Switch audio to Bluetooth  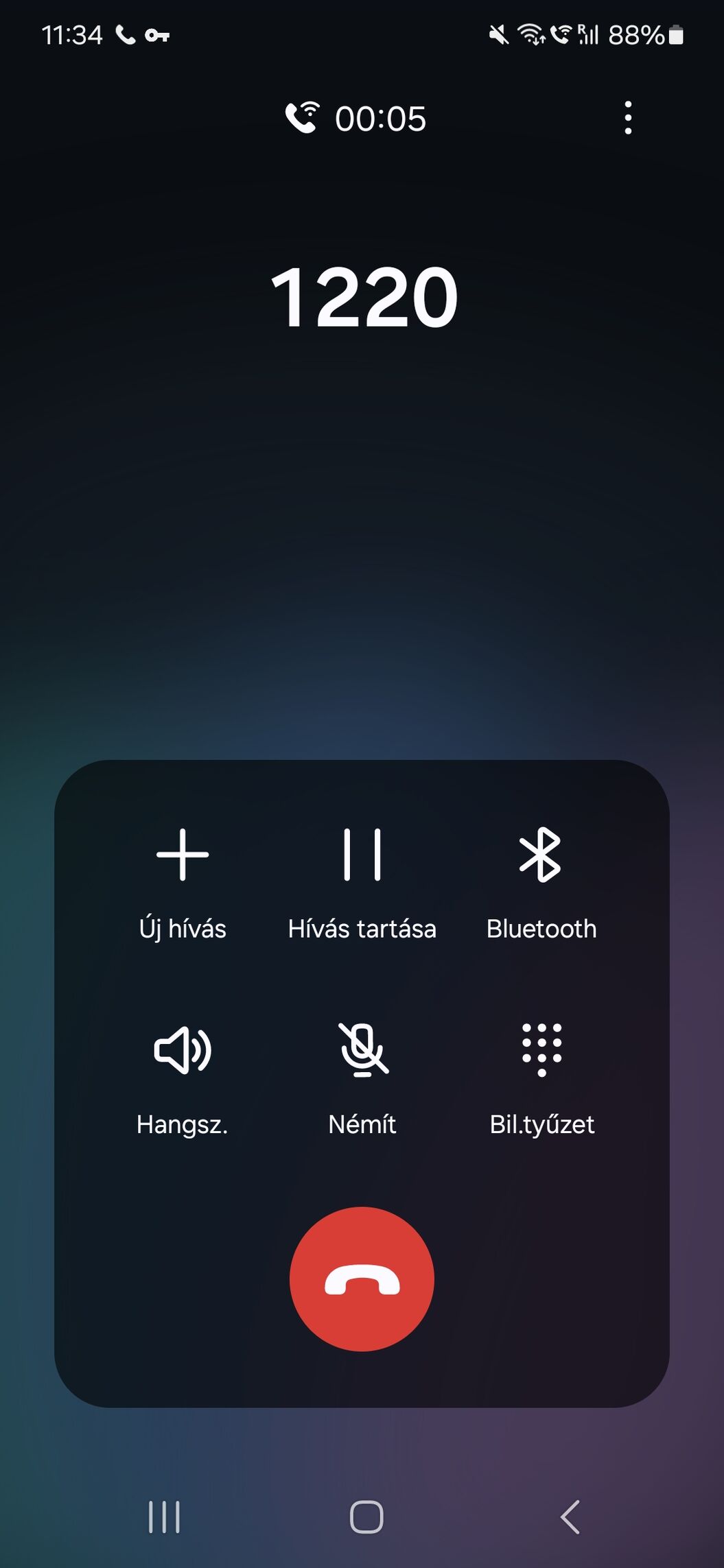pyautogui.click(x=541, y=884)
